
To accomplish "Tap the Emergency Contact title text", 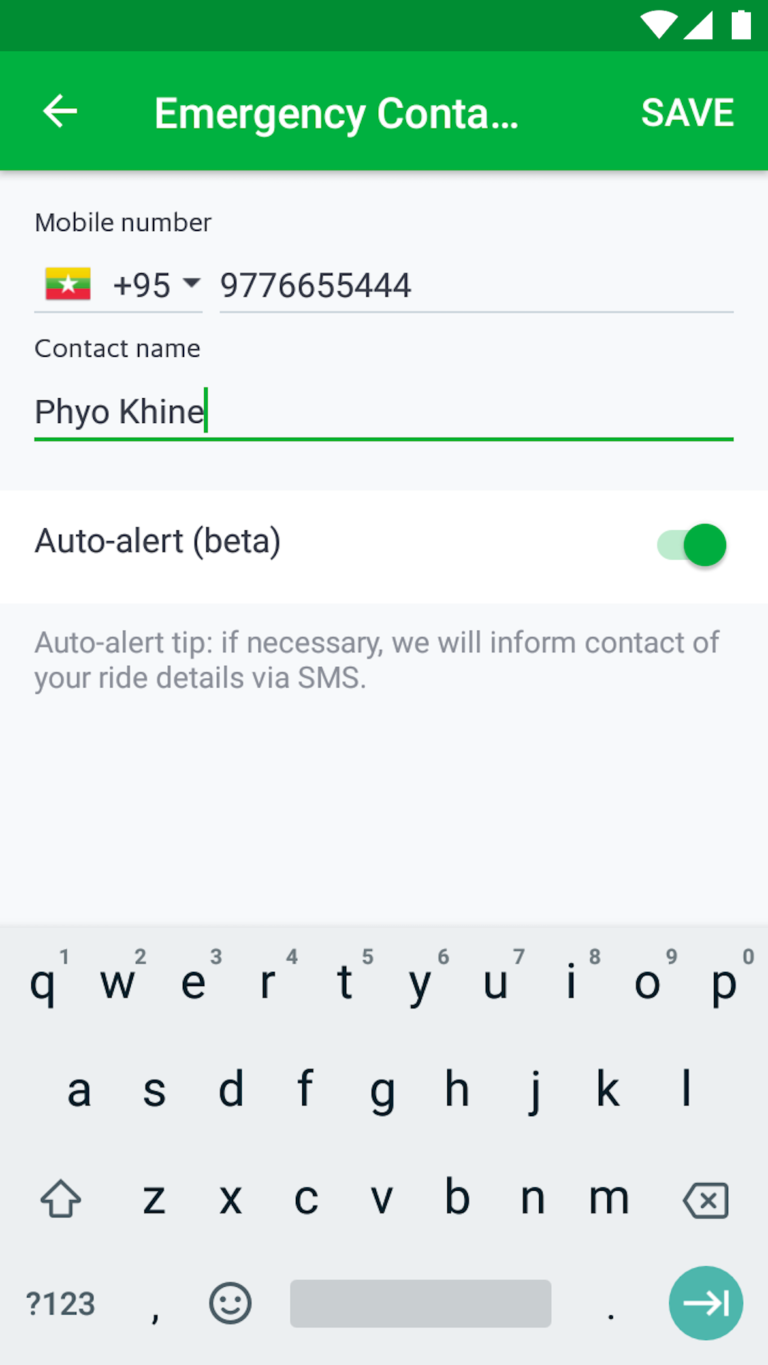I will (336, 111).
